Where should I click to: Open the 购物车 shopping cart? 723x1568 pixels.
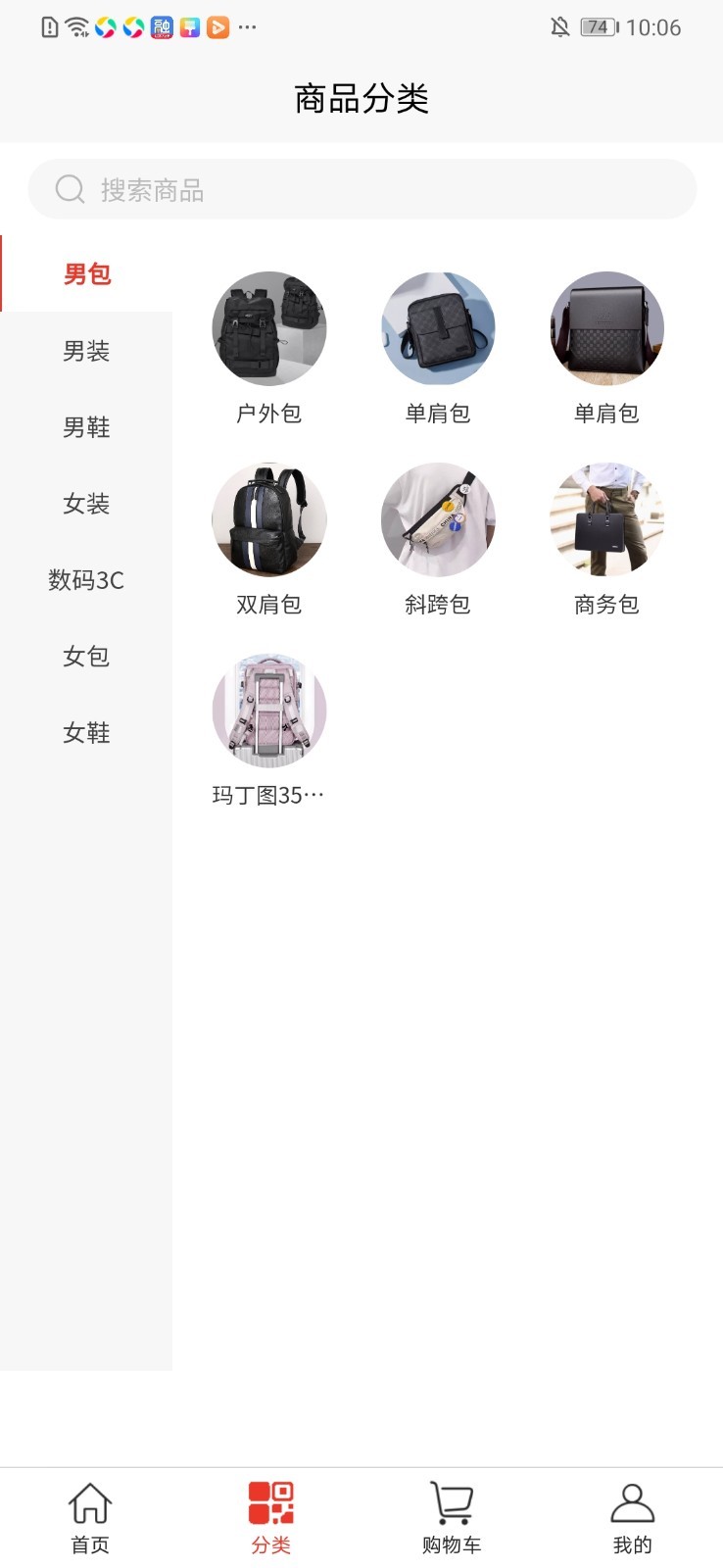(452, 1518)
